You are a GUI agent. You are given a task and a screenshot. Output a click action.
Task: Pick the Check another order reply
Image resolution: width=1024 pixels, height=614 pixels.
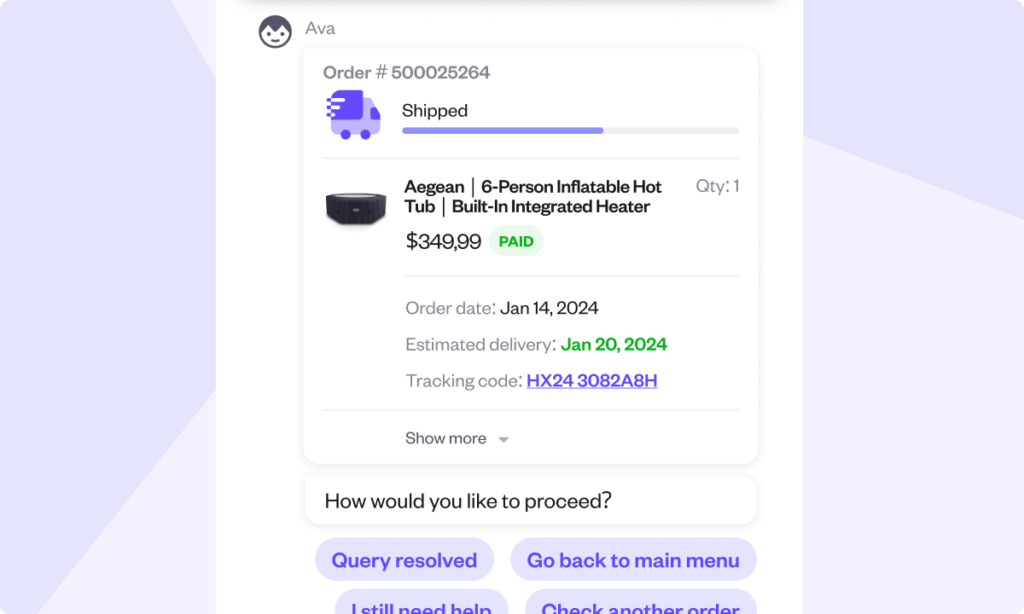pos(640,605)
